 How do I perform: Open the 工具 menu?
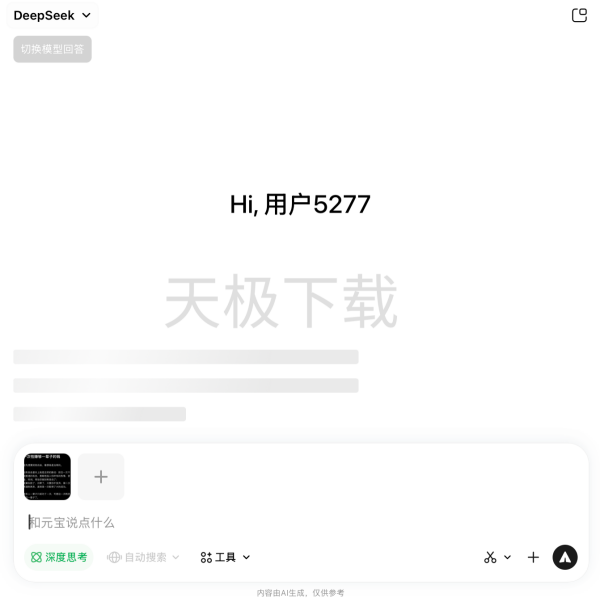tap(225, 557)
